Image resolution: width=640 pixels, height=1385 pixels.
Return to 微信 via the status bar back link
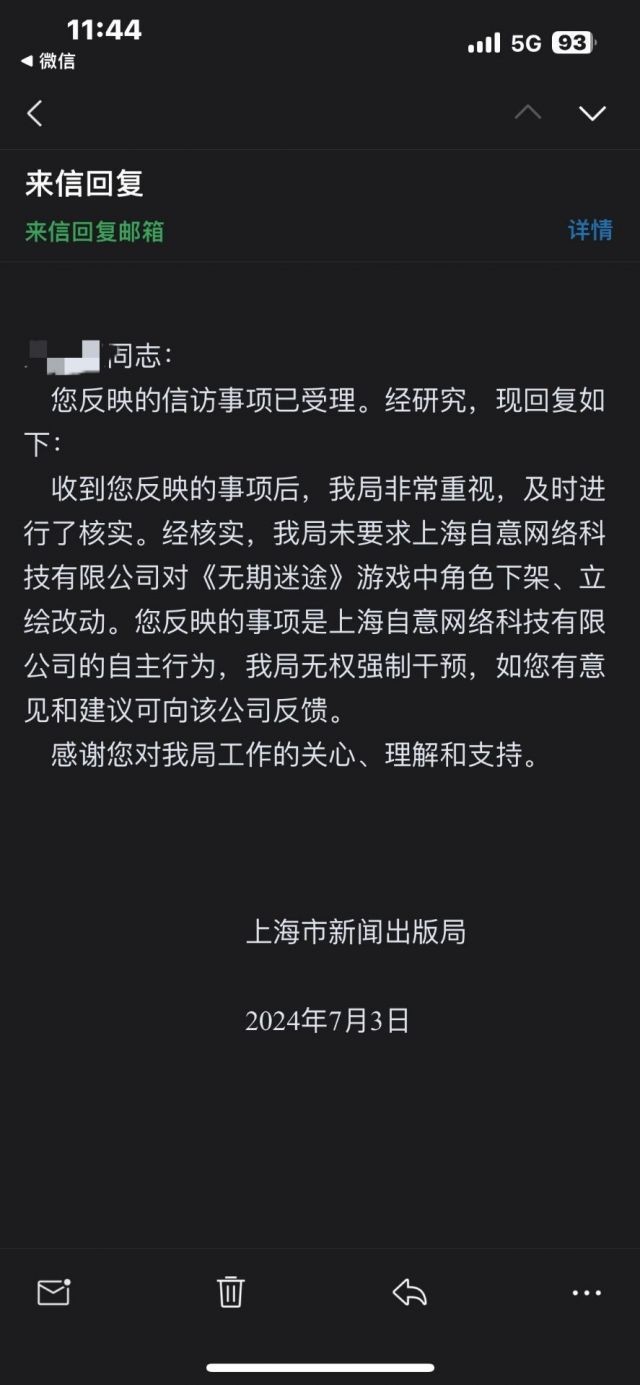[x=48, y=61]
